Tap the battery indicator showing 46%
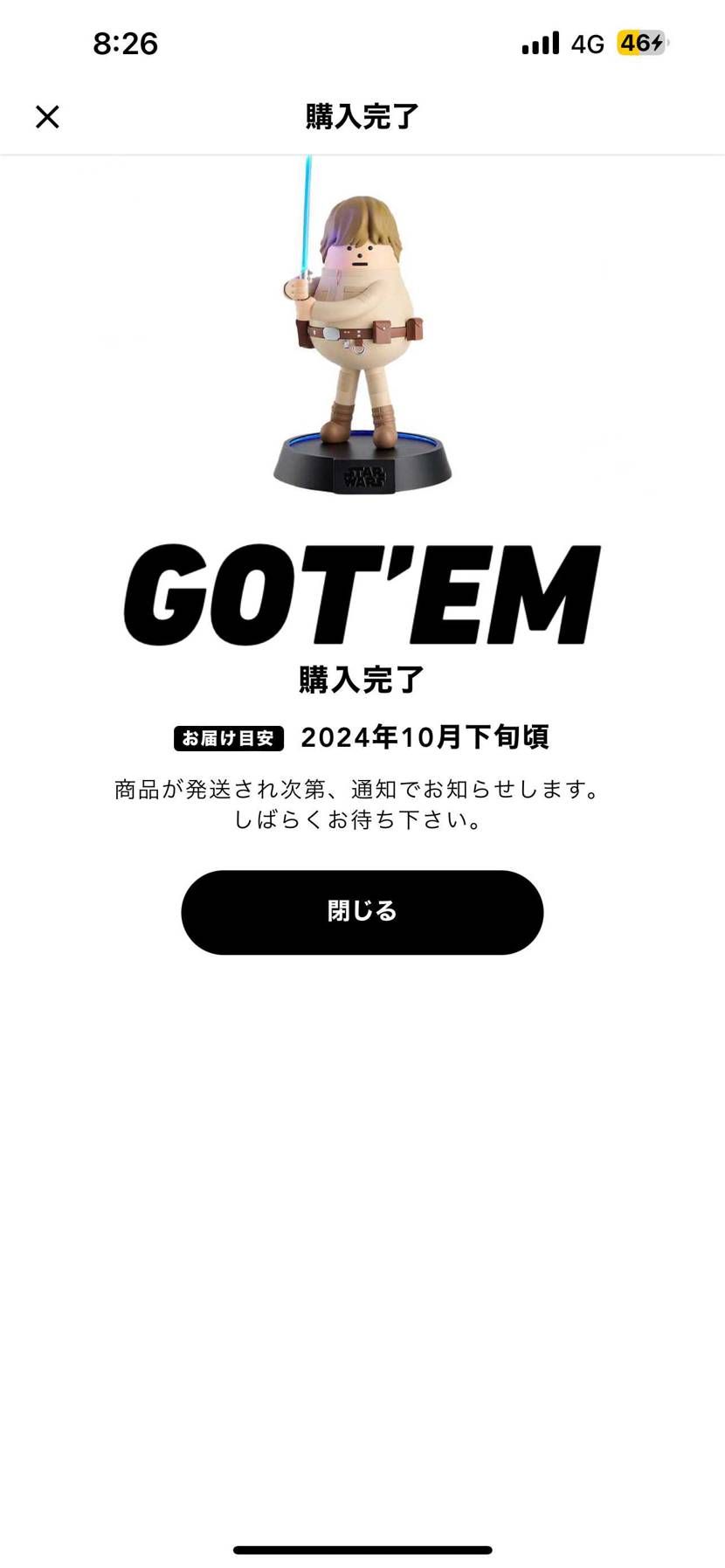The image size is (725, 1568). [x=642, y=42]
